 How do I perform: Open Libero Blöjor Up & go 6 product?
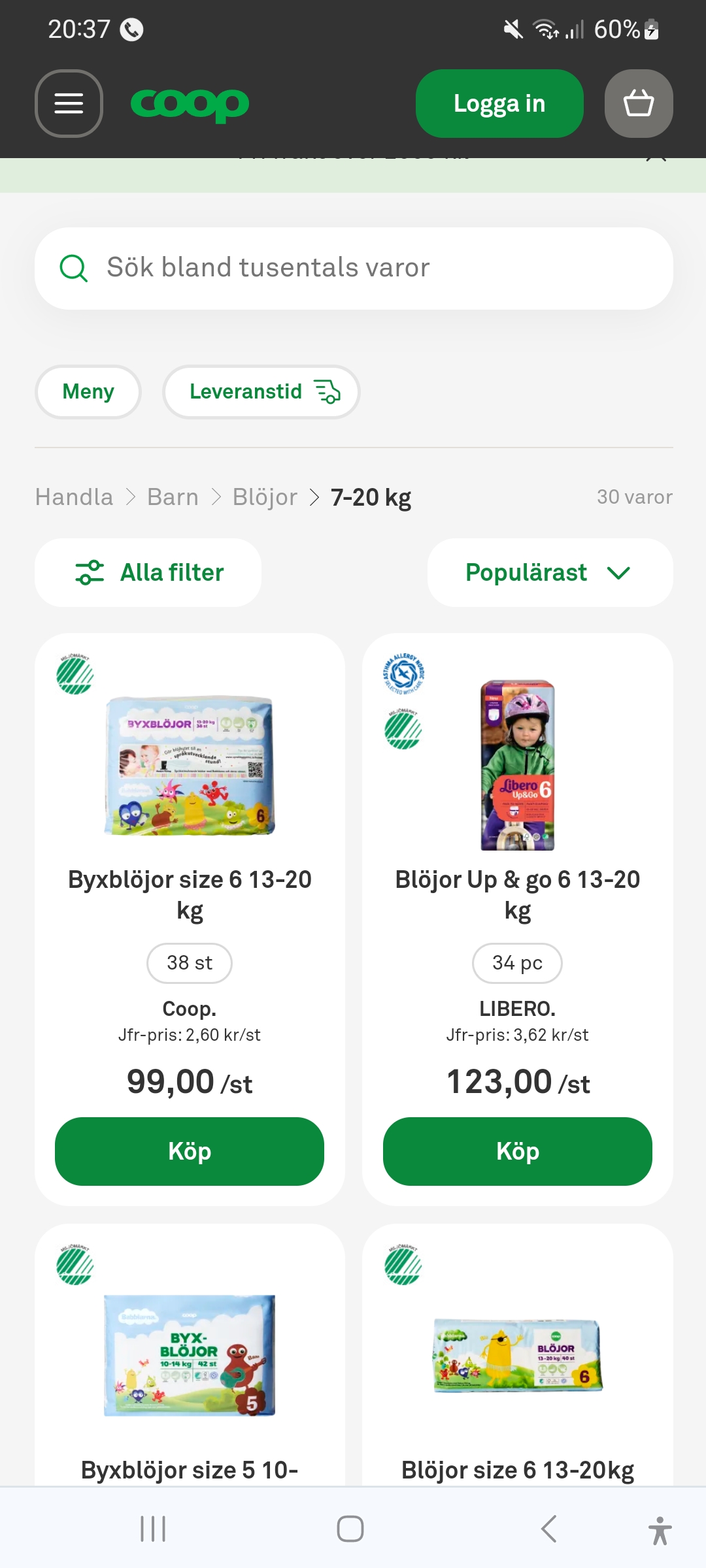pos(517,894)
